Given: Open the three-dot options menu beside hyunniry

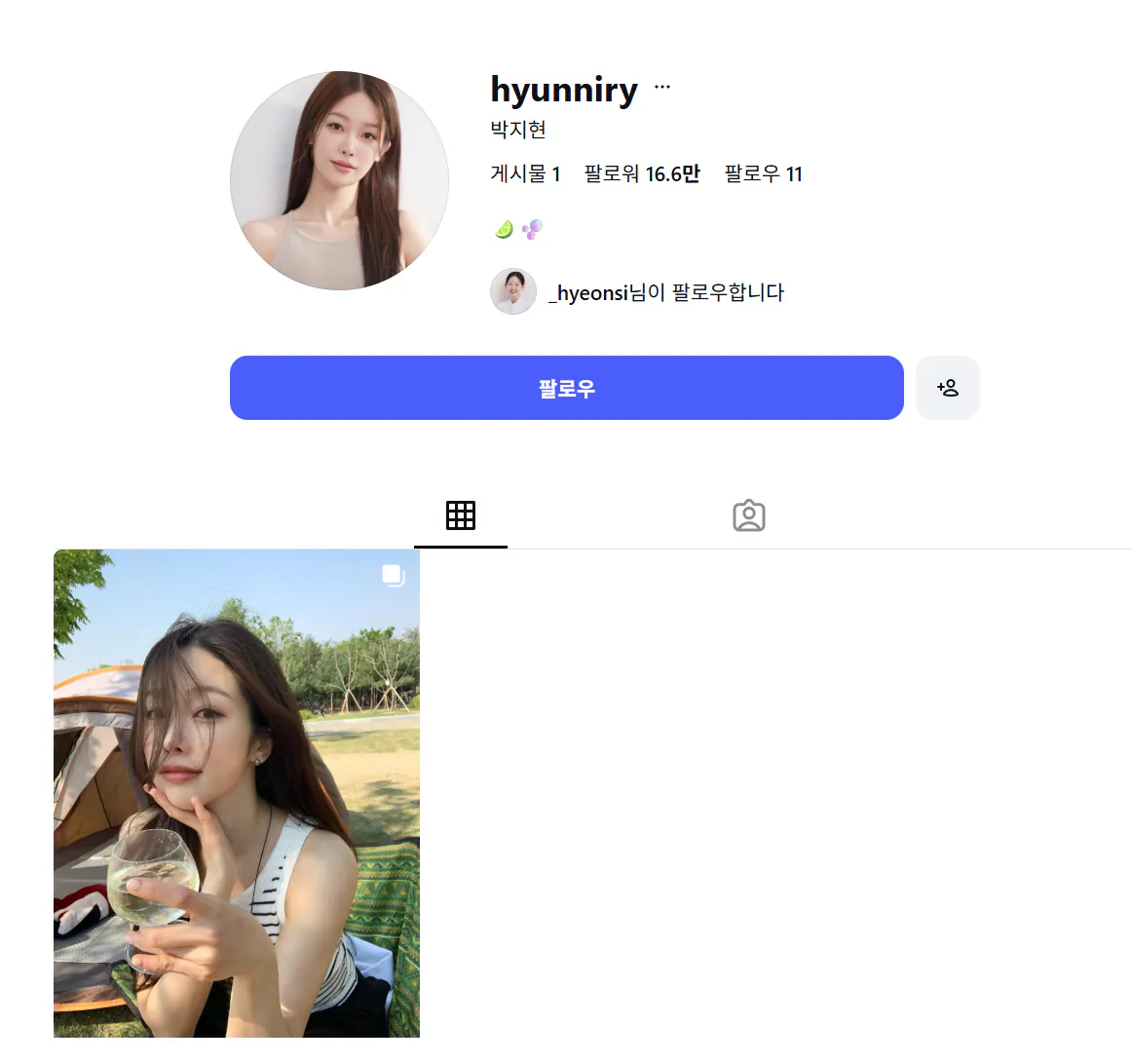Looking at the screenshot, I should tap(662, 87).
